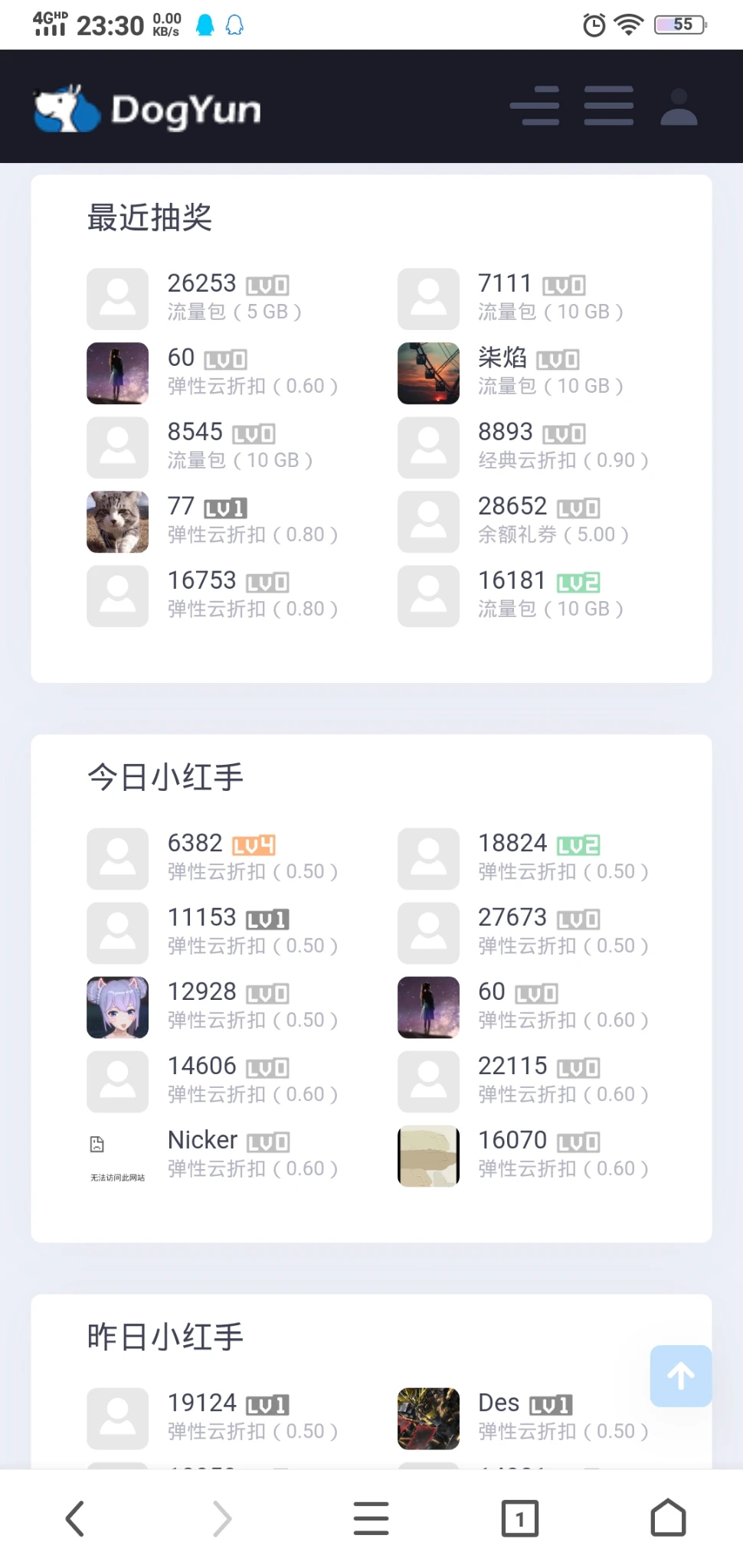Open the left-aligned sidebar menu icon

[x=535, y=106]
